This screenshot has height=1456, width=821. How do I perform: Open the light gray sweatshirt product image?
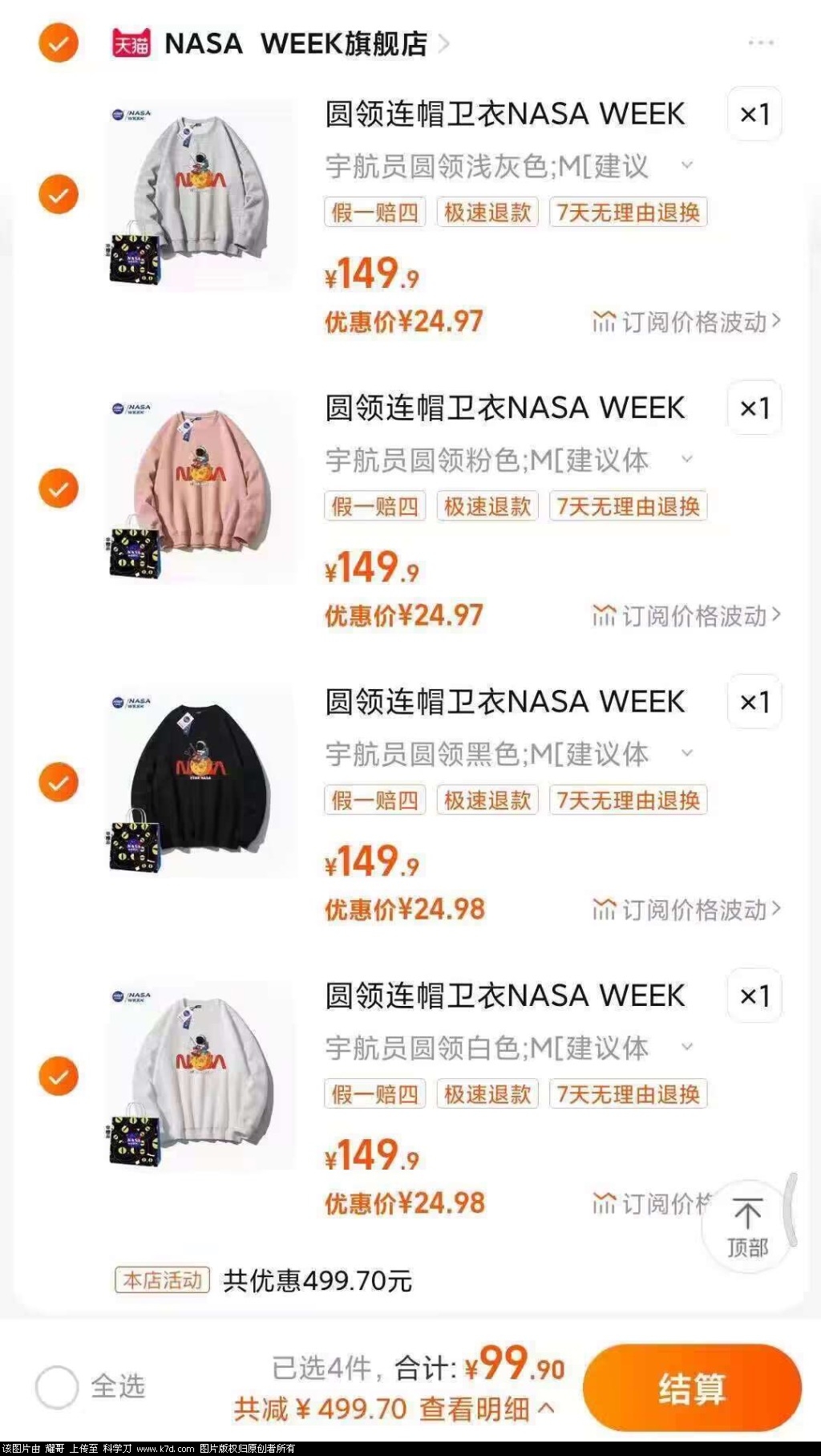(200, 195)
